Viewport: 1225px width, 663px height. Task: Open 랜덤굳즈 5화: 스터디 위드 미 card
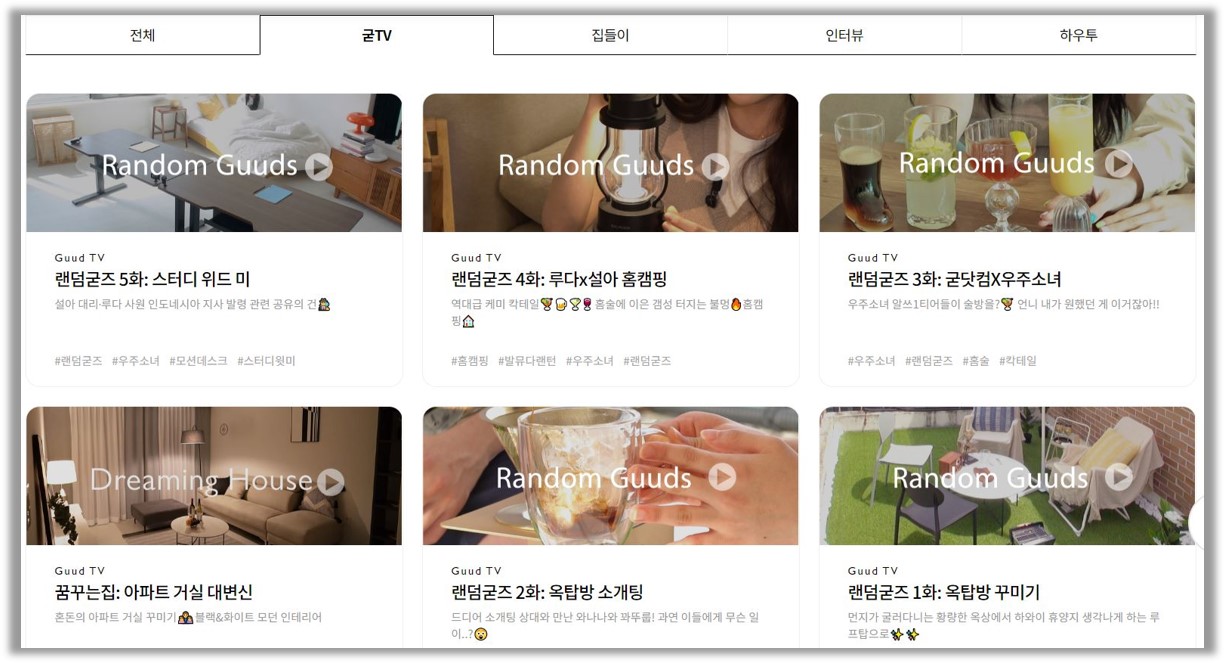[152, 280]
